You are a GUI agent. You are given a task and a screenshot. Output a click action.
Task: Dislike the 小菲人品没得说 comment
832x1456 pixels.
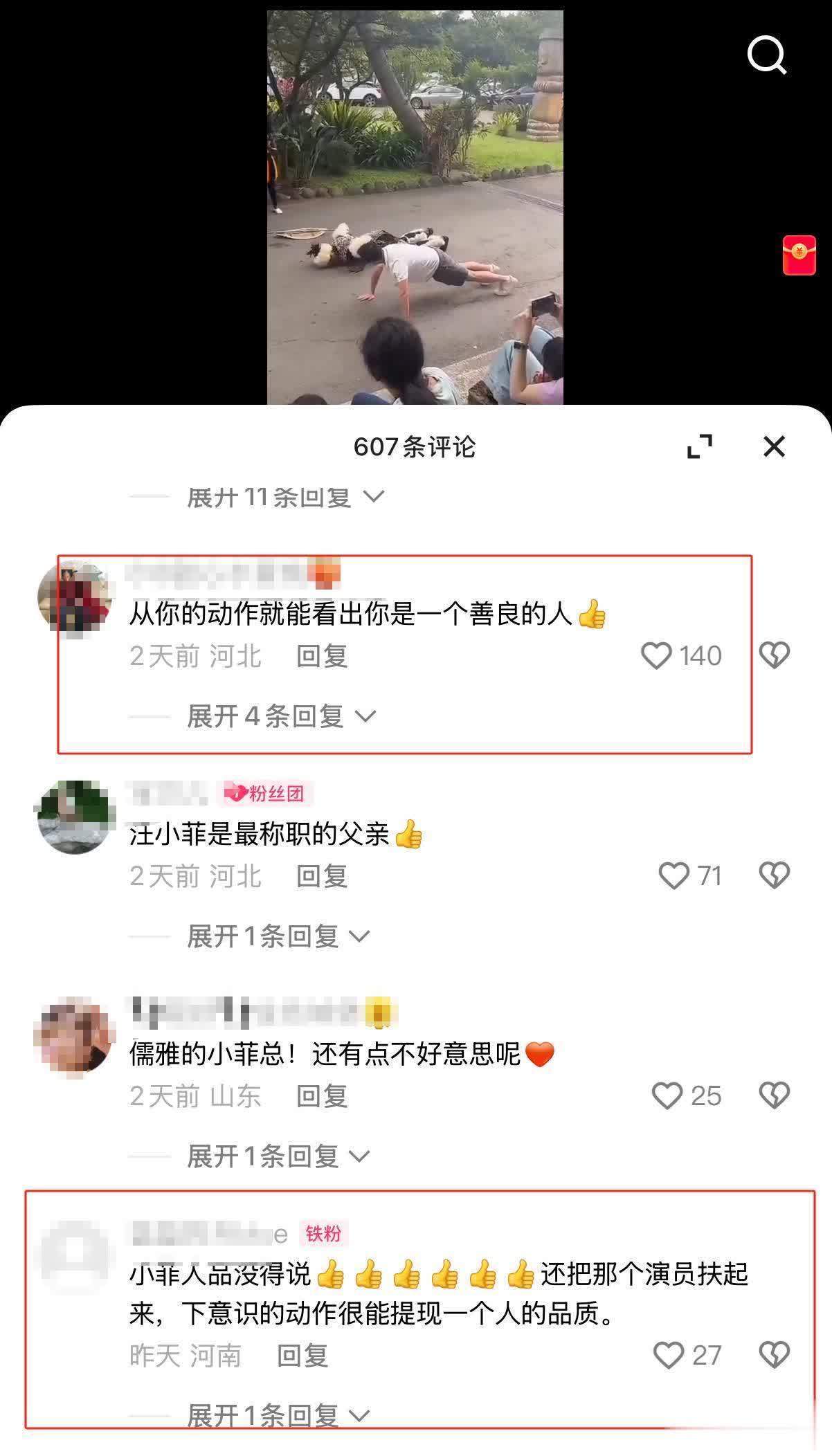[774, 1356]
